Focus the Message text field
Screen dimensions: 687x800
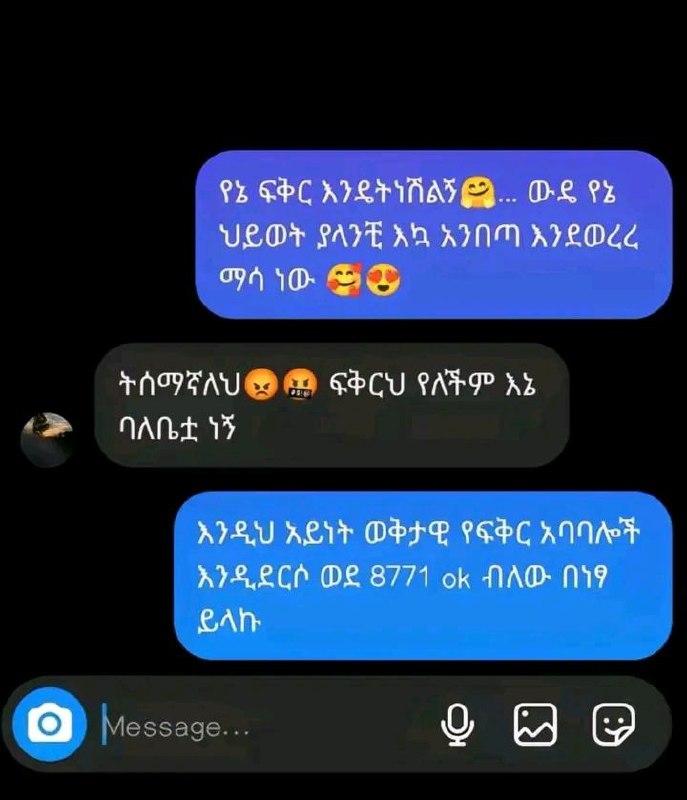tap(265, 727)
